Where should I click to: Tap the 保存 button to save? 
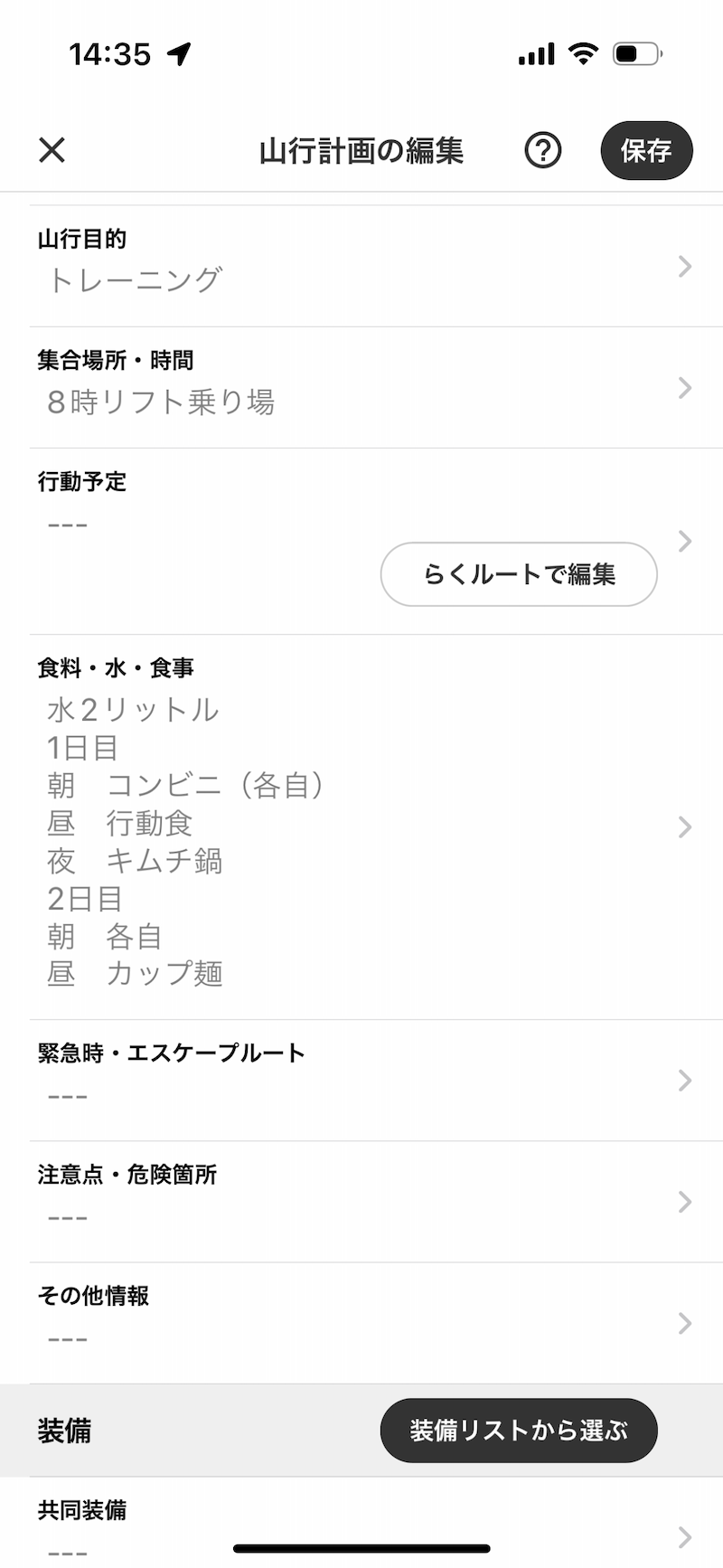click(646, 150)
